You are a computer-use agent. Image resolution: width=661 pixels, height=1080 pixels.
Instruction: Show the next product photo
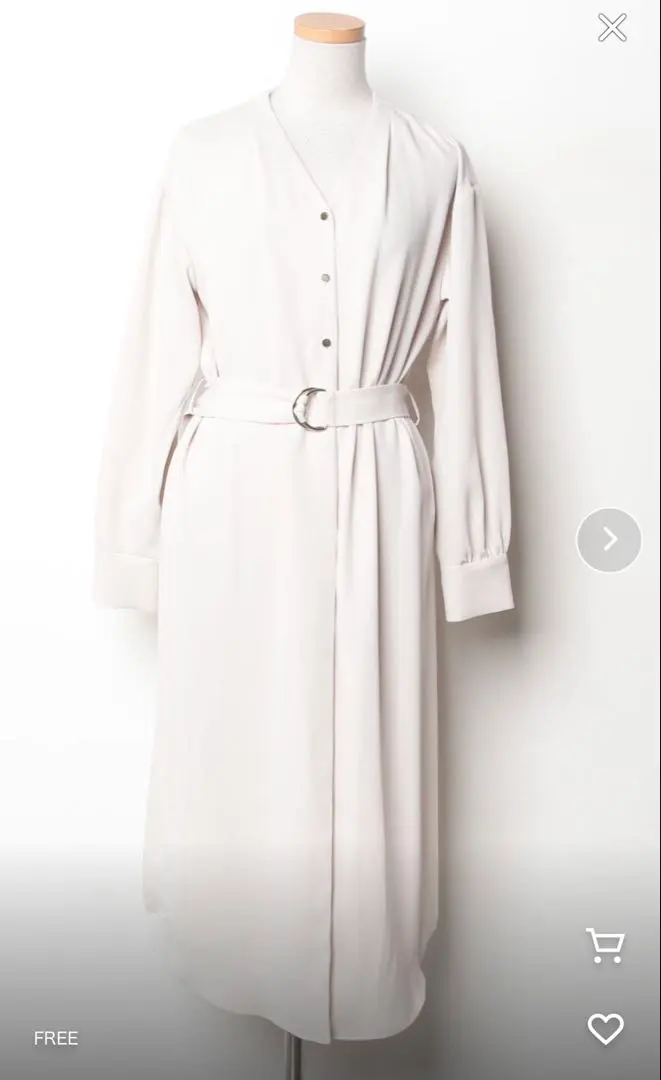click(x=609, y=540)
